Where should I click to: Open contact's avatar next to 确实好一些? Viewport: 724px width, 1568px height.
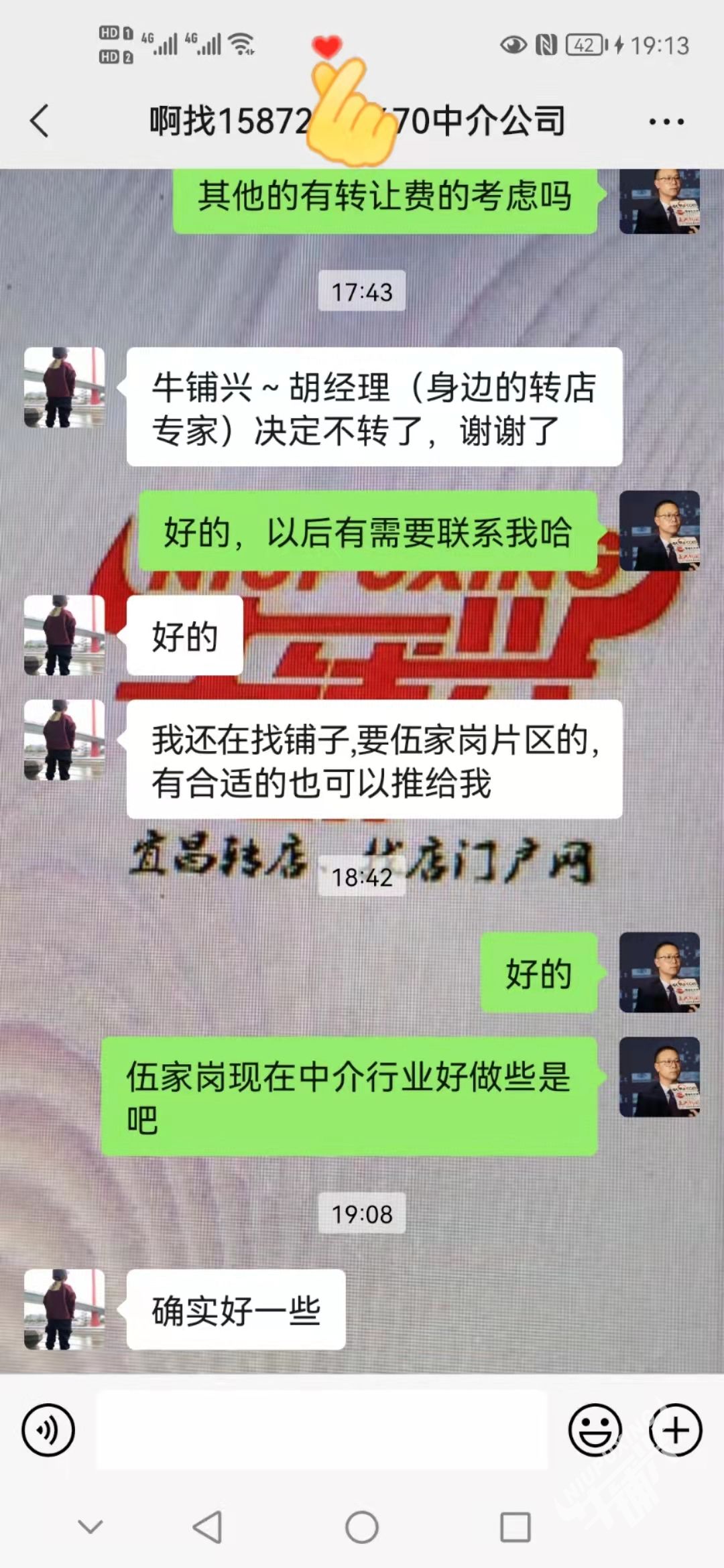(64, 1309)
